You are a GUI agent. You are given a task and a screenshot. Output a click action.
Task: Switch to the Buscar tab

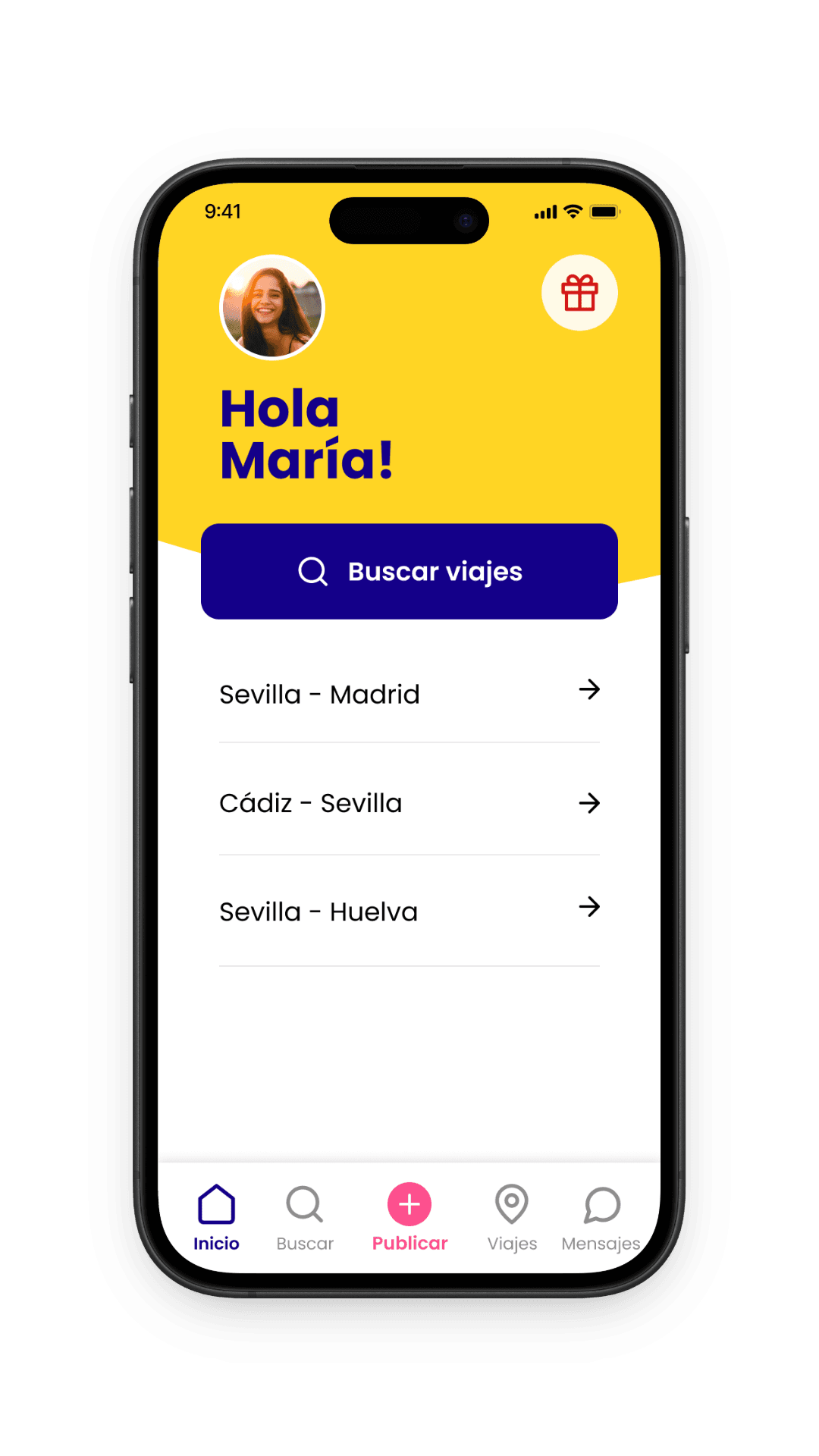coord(305,1217)
